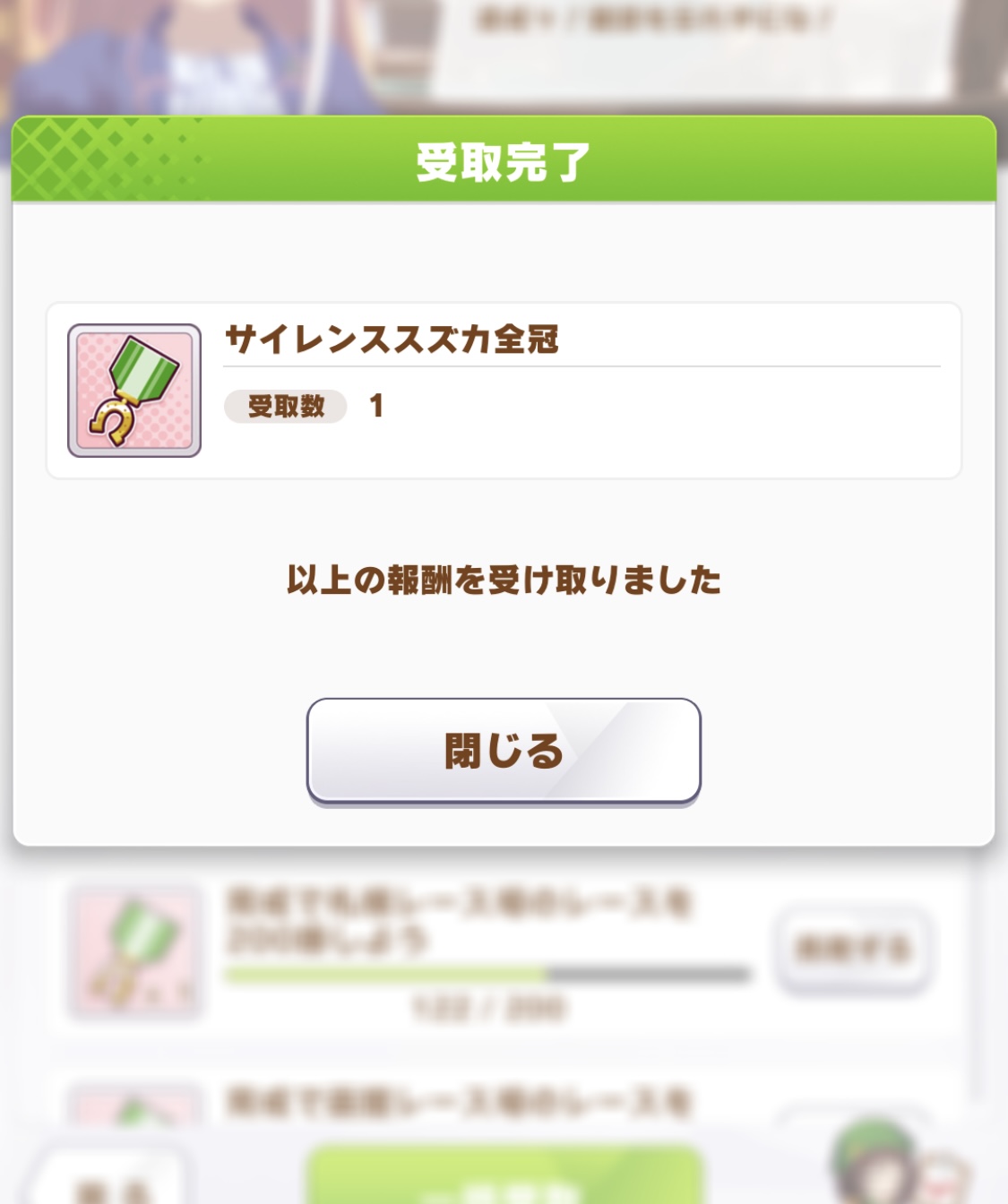Viewport: 1008px width, 1204px height.
Task: Close the reward received dialog with 閉じる
Action: 504,751
